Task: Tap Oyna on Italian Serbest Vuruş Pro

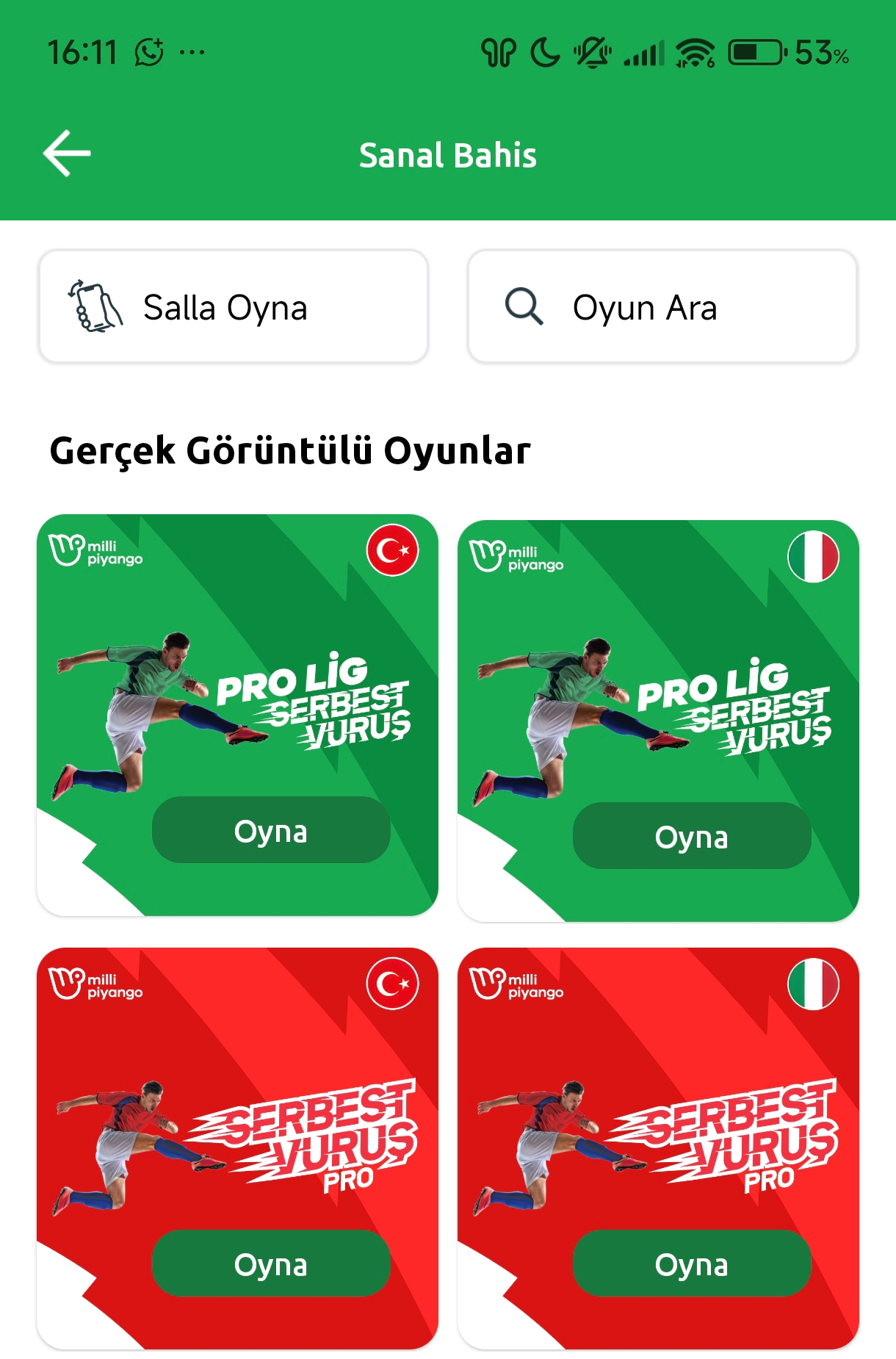Action: click(x=691, y=1264)
